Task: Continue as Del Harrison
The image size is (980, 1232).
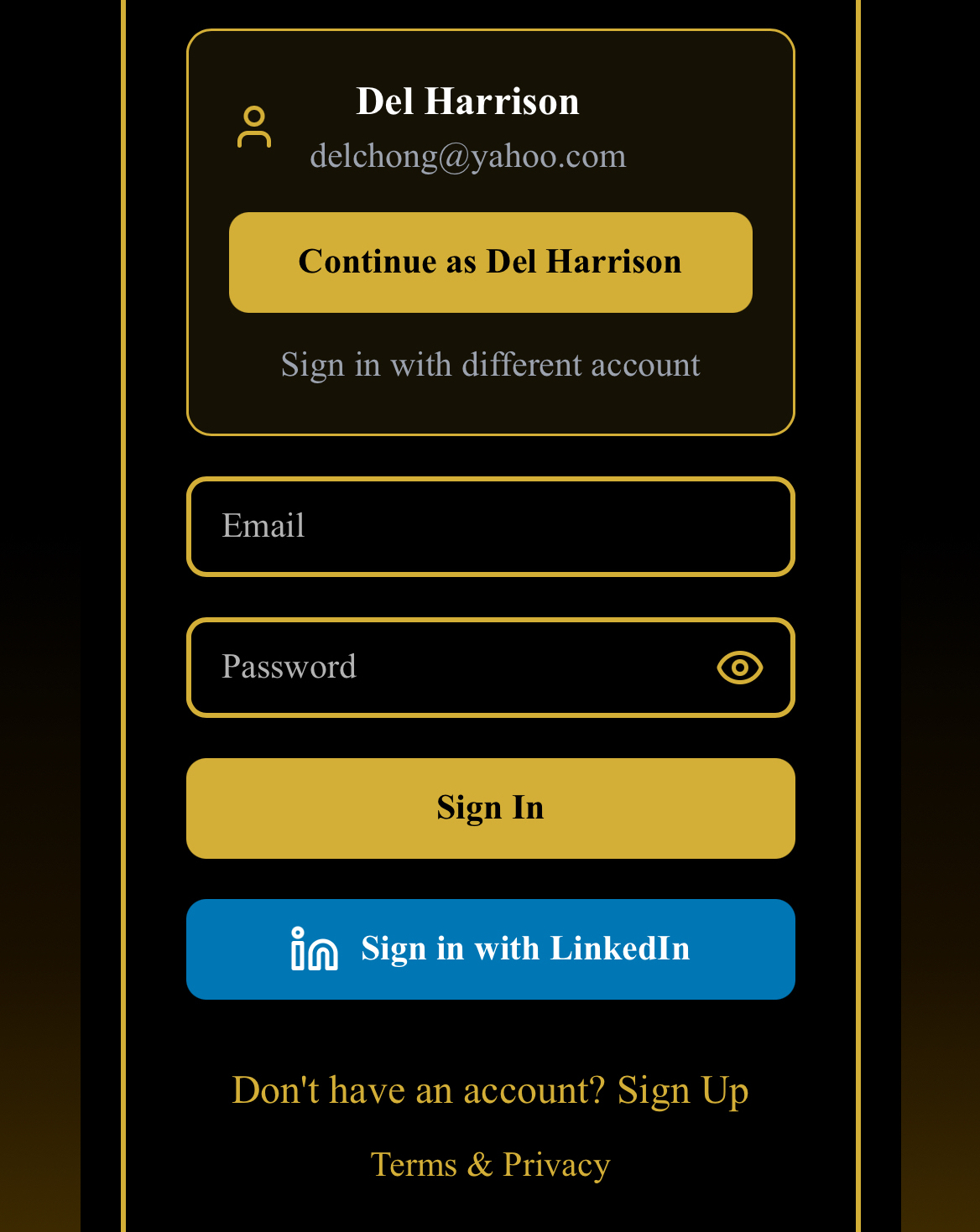Action: [x=490, y=263]
